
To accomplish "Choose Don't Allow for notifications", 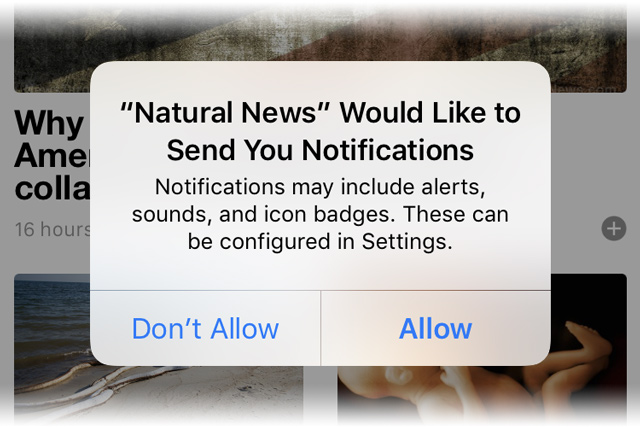I will click(x=205, y=328).
